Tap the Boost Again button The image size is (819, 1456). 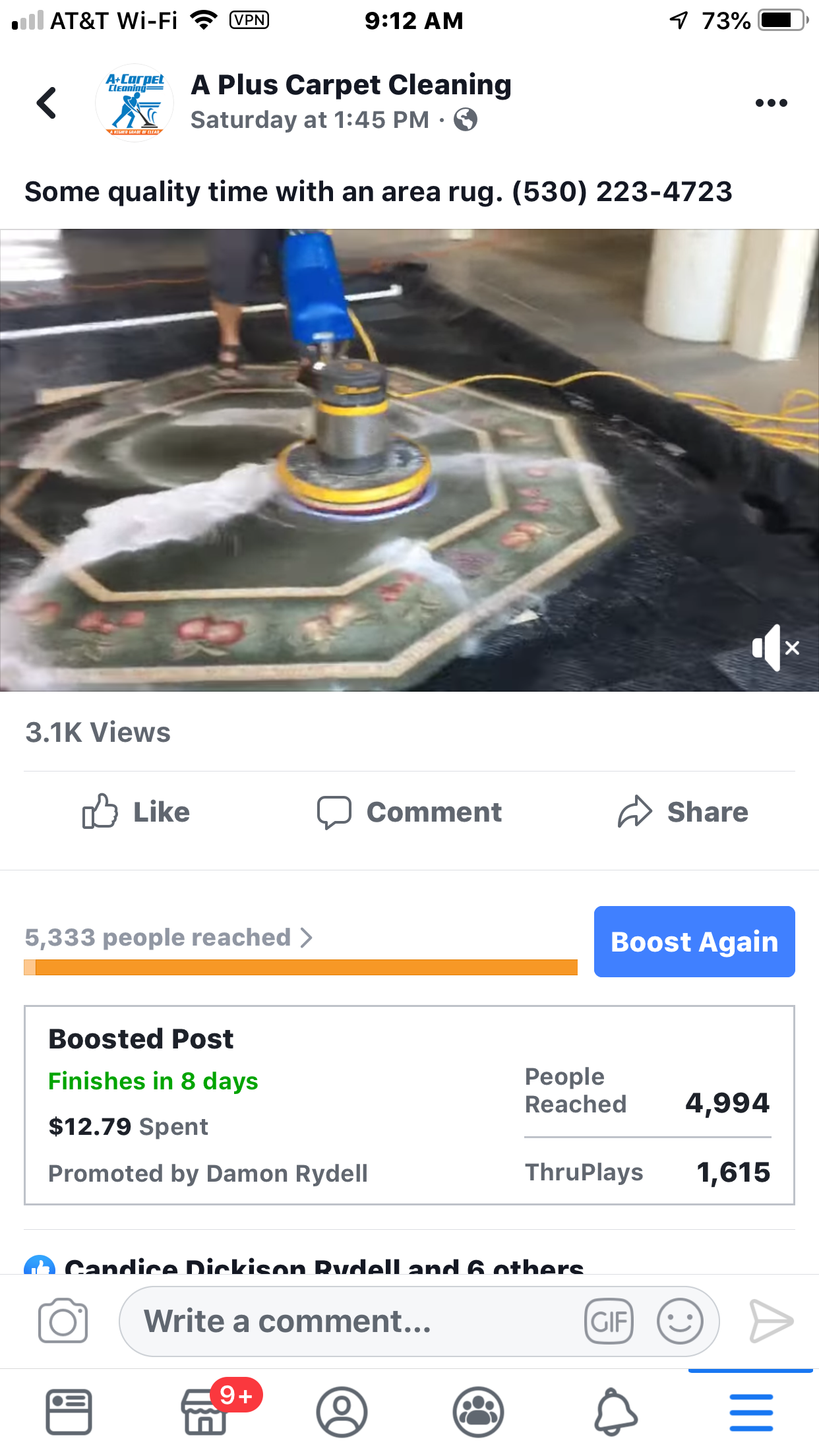coord(694,942)
